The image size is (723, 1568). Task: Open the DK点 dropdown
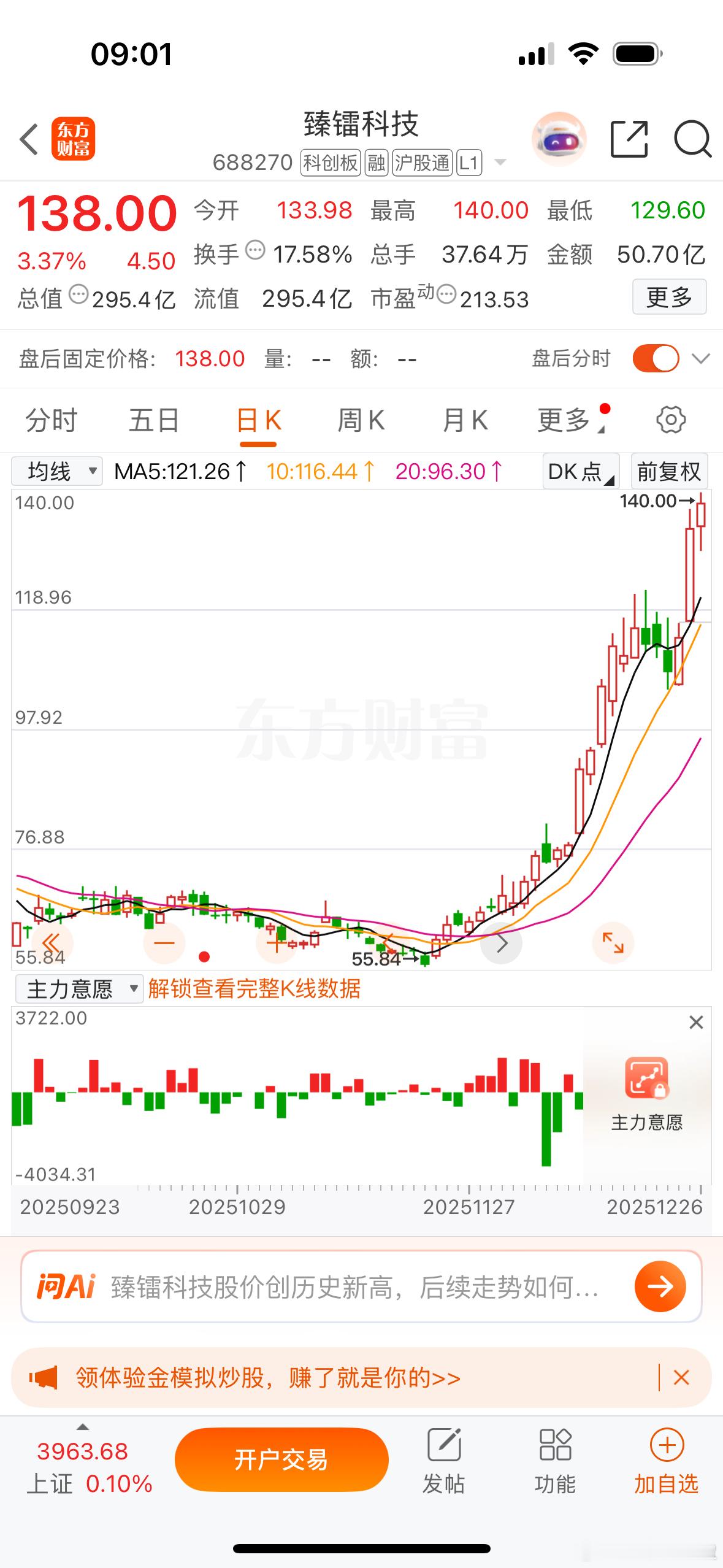pos(579,471)
